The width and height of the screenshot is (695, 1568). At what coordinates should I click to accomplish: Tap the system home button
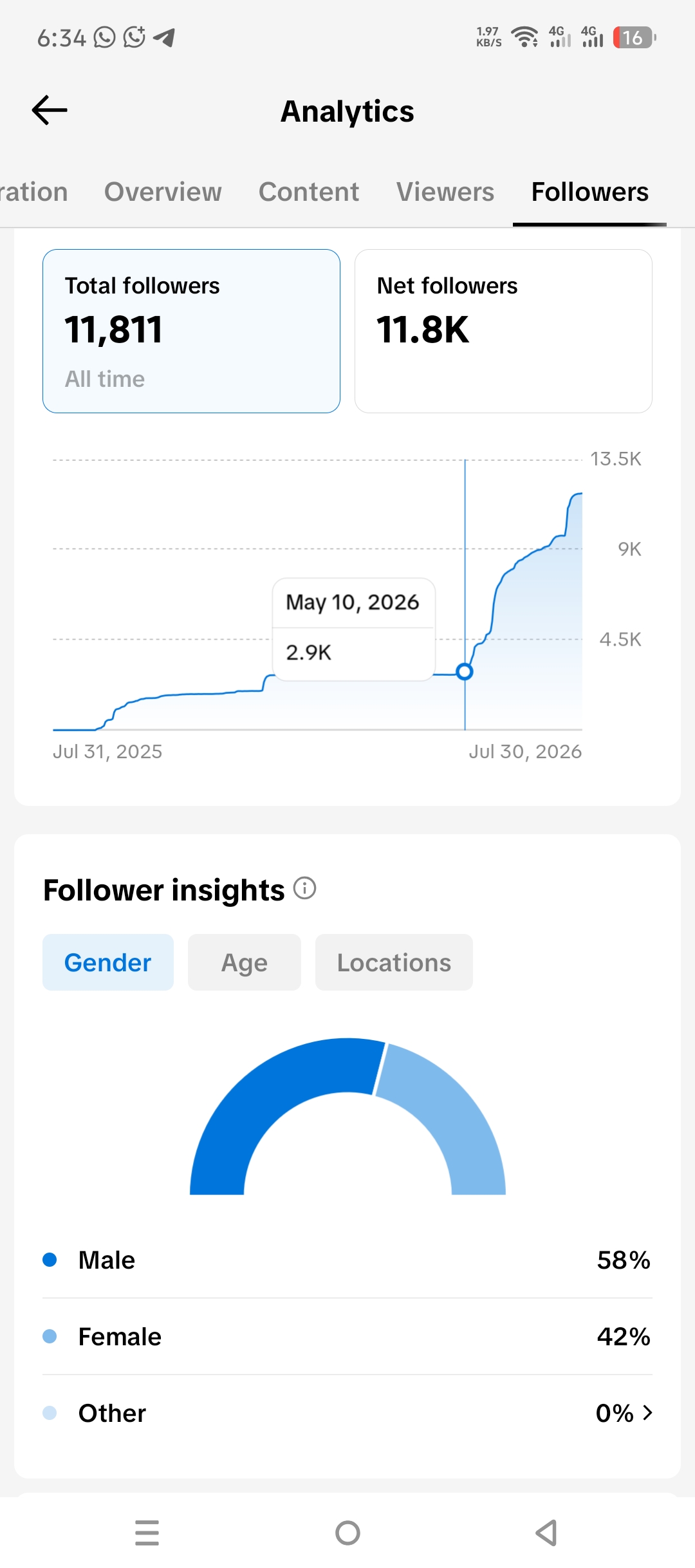(347, 1533)
